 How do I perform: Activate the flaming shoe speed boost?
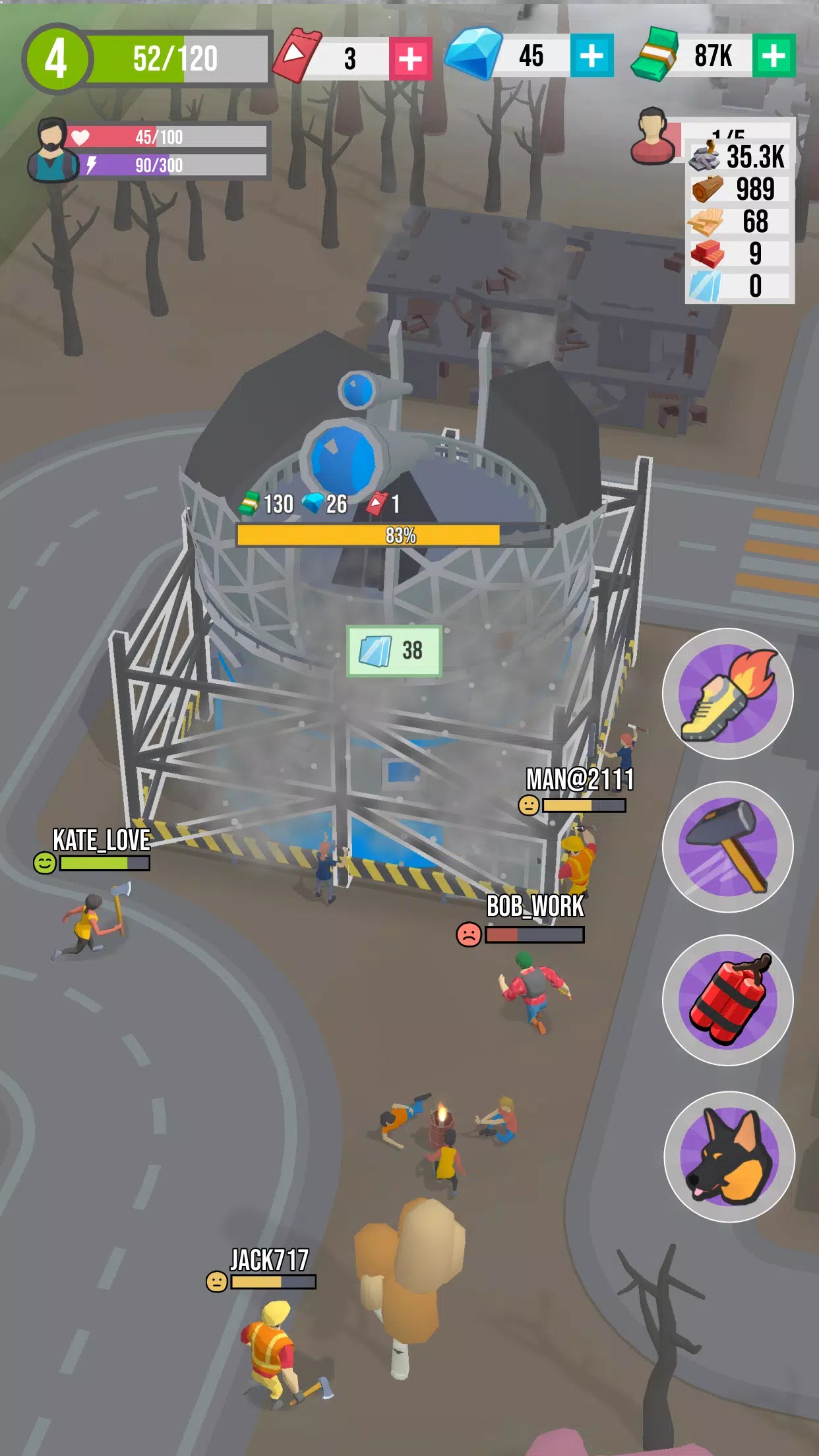point(728,694)
